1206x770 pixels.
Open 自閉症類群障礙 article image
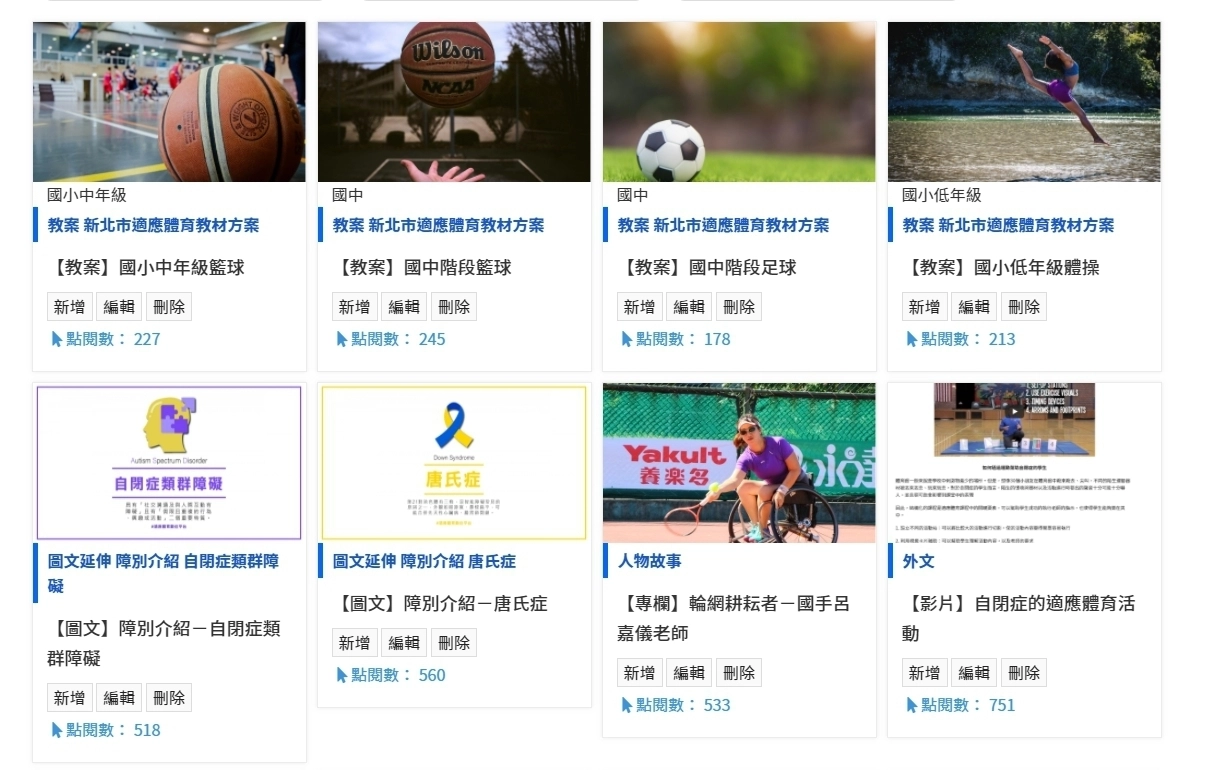pyautogui.click(x=169, y=463)
